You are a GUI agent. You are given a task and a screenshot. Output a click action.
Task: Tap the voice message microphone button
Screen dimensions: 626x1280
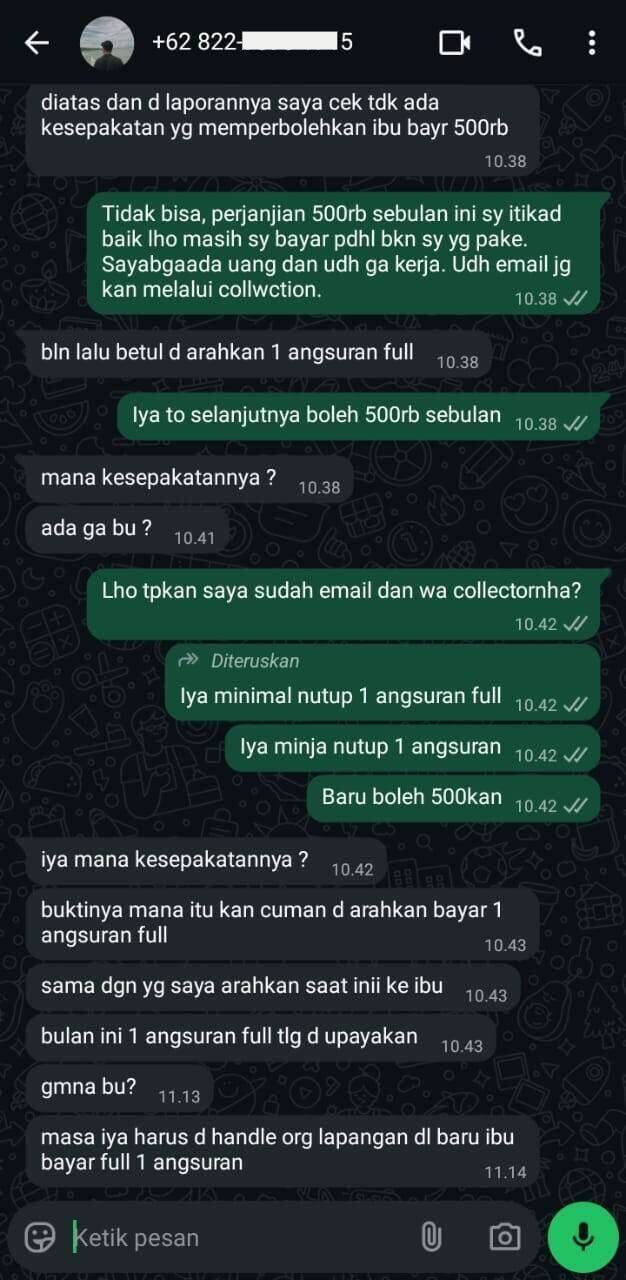pos(583,1237)
